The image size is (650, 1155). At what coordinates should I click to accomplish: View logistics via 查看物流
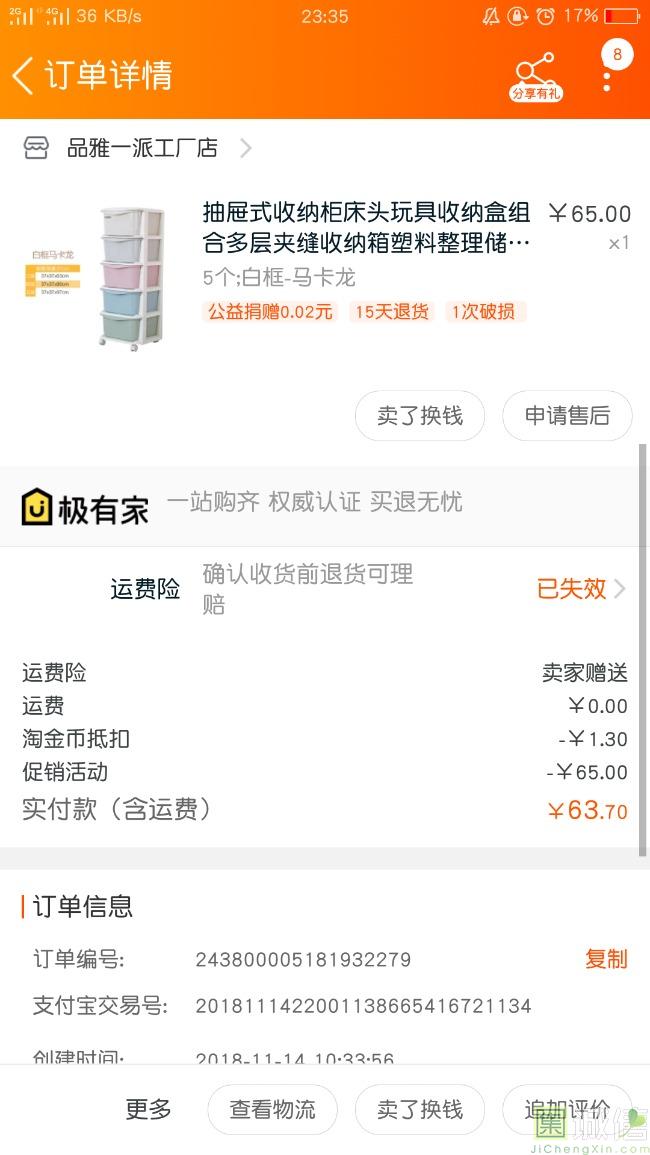coord(272,1109)
